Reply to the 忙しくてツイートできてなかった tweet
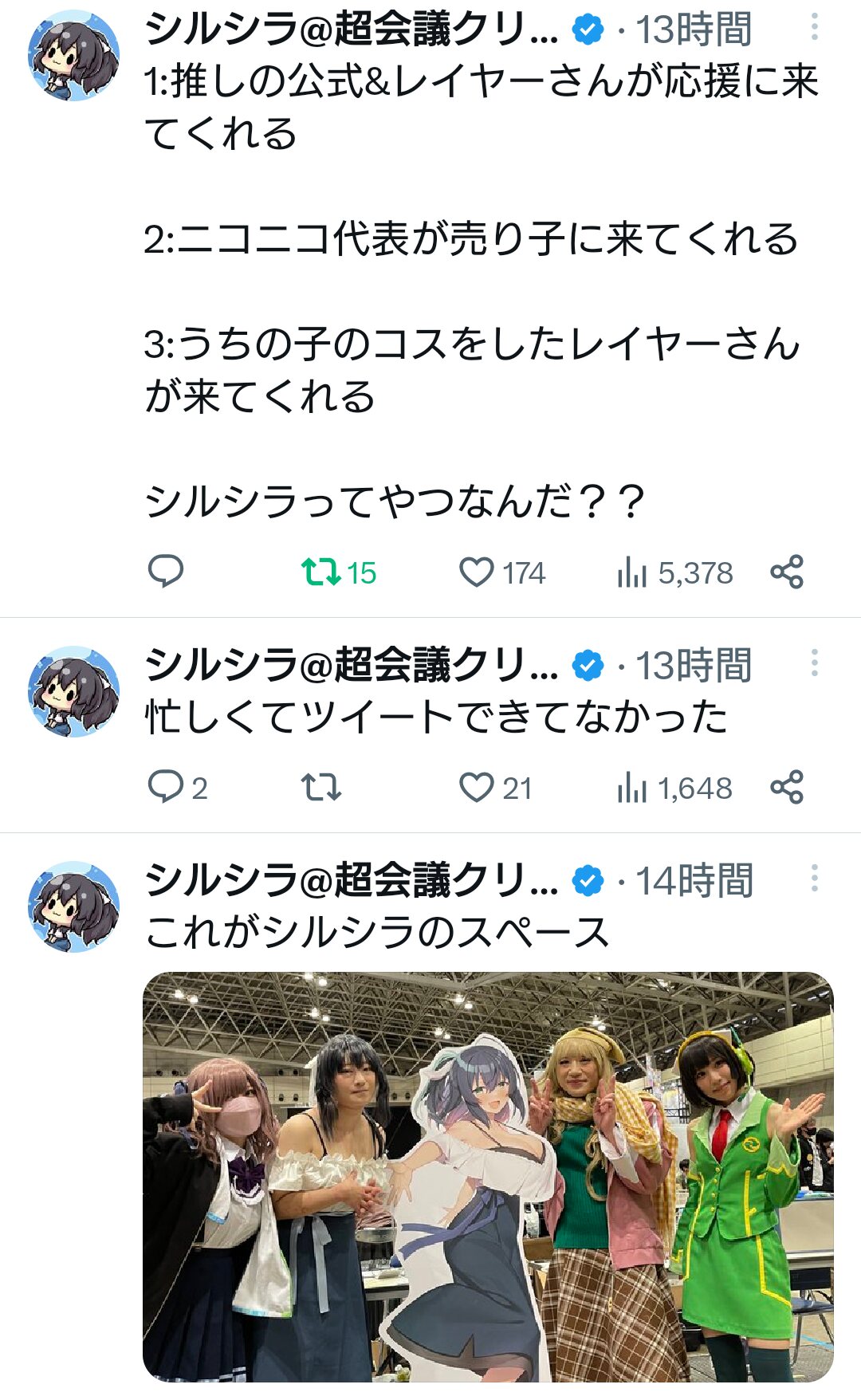This screenshot has height=1400, width=861. pyautogui.click(x=166, y=787)
